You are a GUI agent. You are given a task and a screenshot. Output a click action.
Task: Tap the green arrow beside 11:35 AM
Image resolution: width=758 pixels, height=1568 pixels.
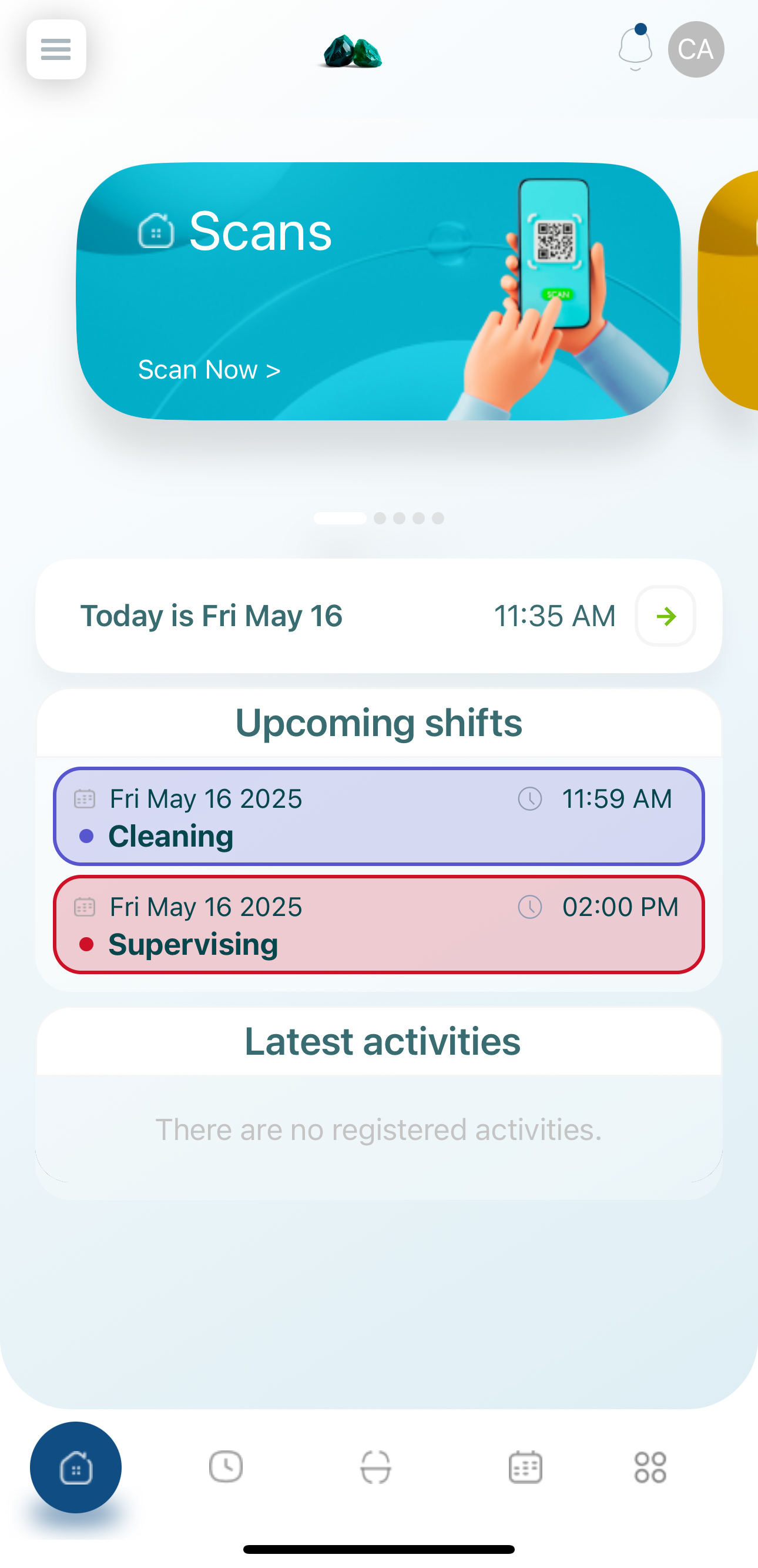coord(666,616)
